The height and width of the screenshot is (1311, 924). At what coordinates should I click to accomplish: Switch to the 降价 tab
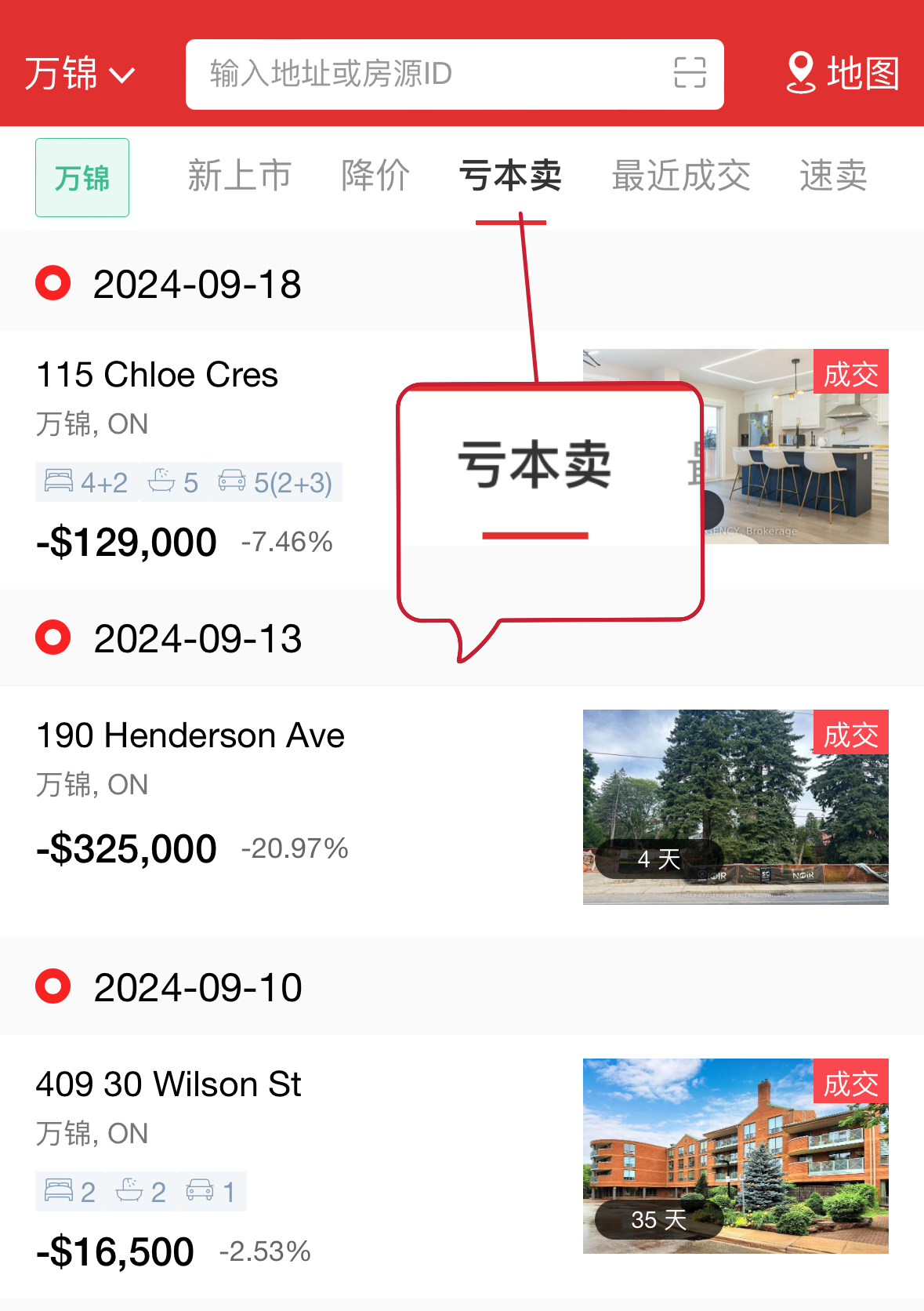pyautogui.click(x=375, y=176)
